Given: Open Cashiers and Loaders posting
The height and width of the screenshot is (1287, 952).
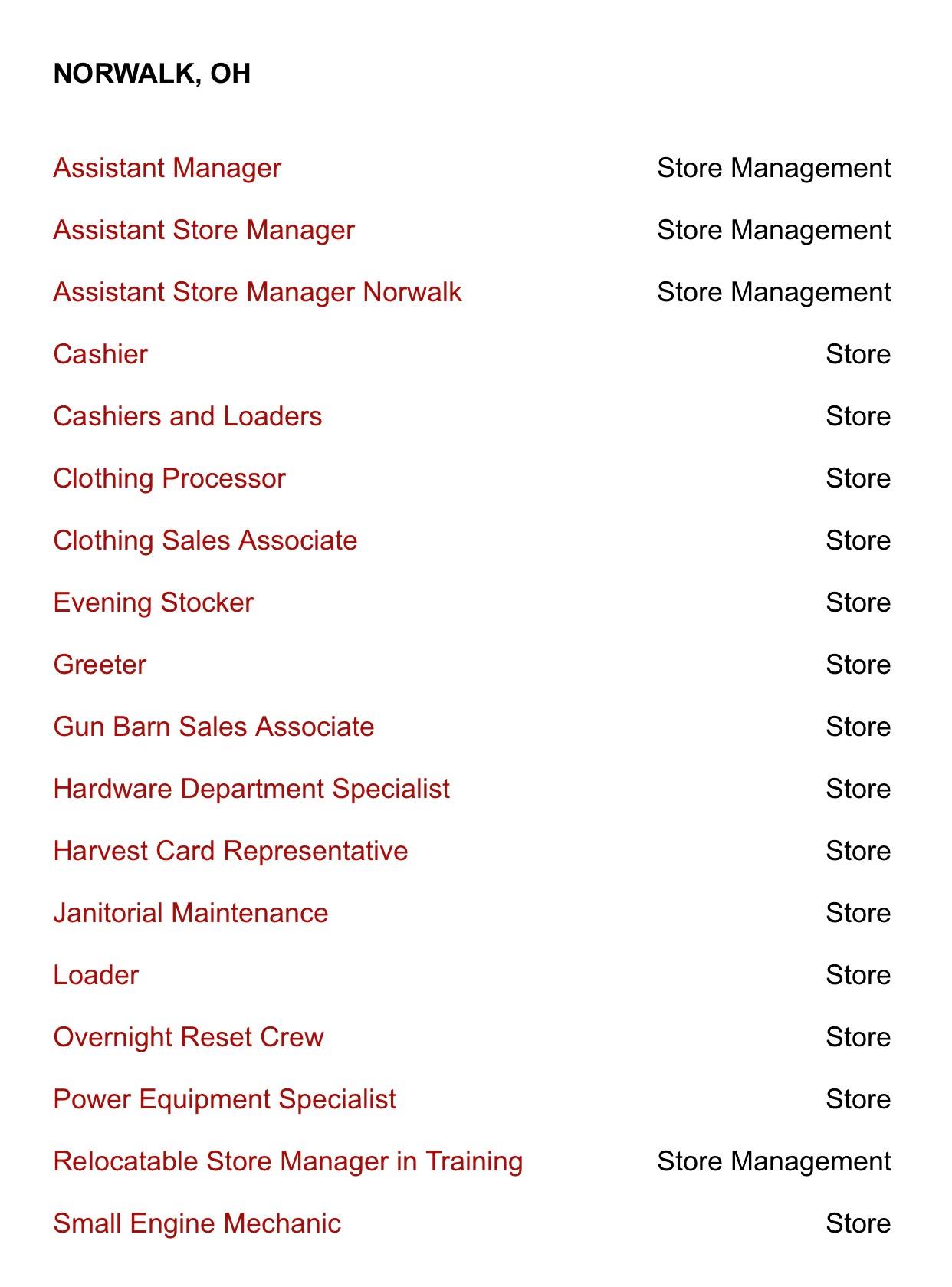Looking at the screenshot, I should click(x=188, y=416).
